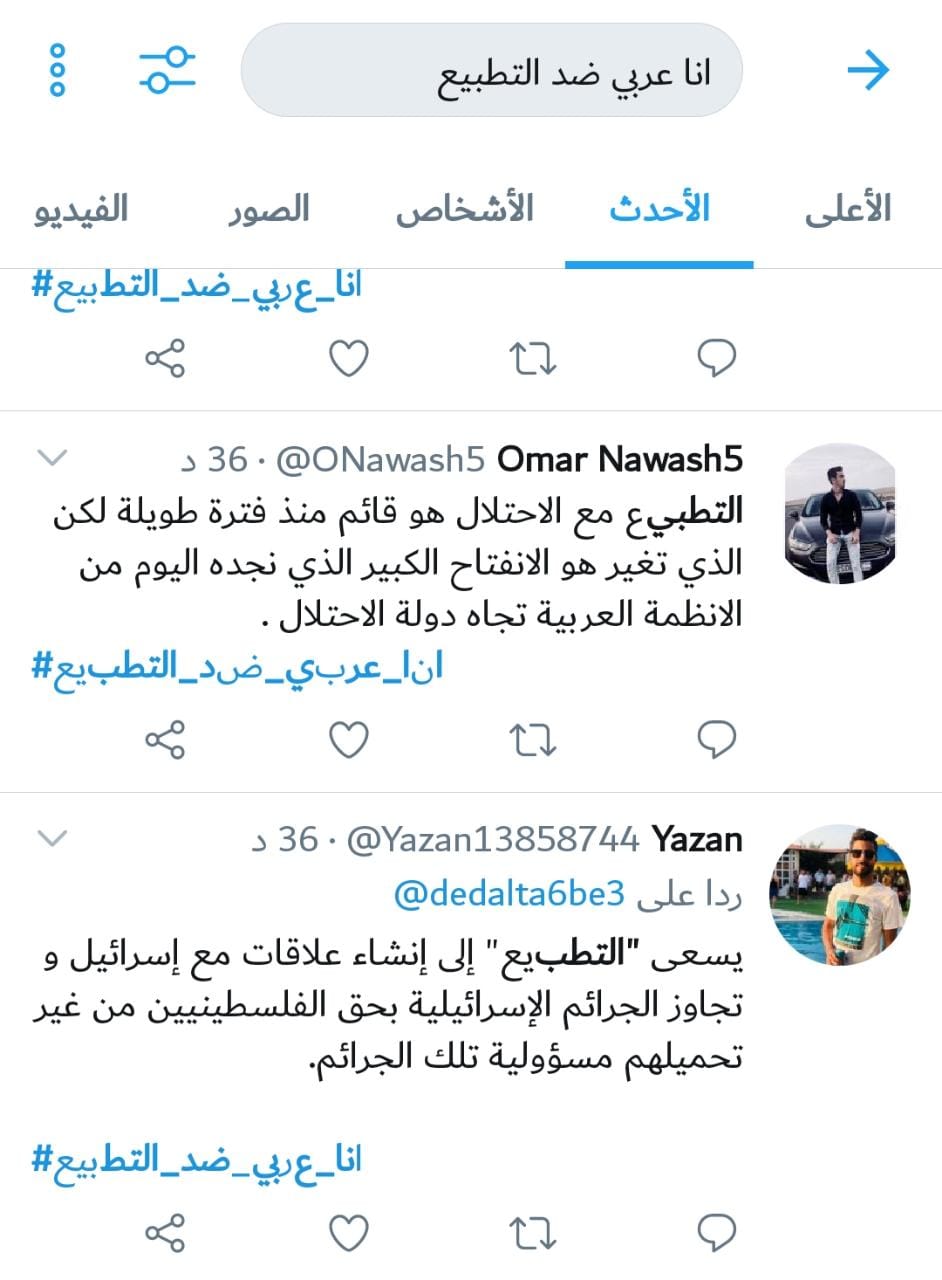Switch to the الصور tab
Image resolution: width=942 pixels, height=1280 pixels.
(x=268, y=210)
